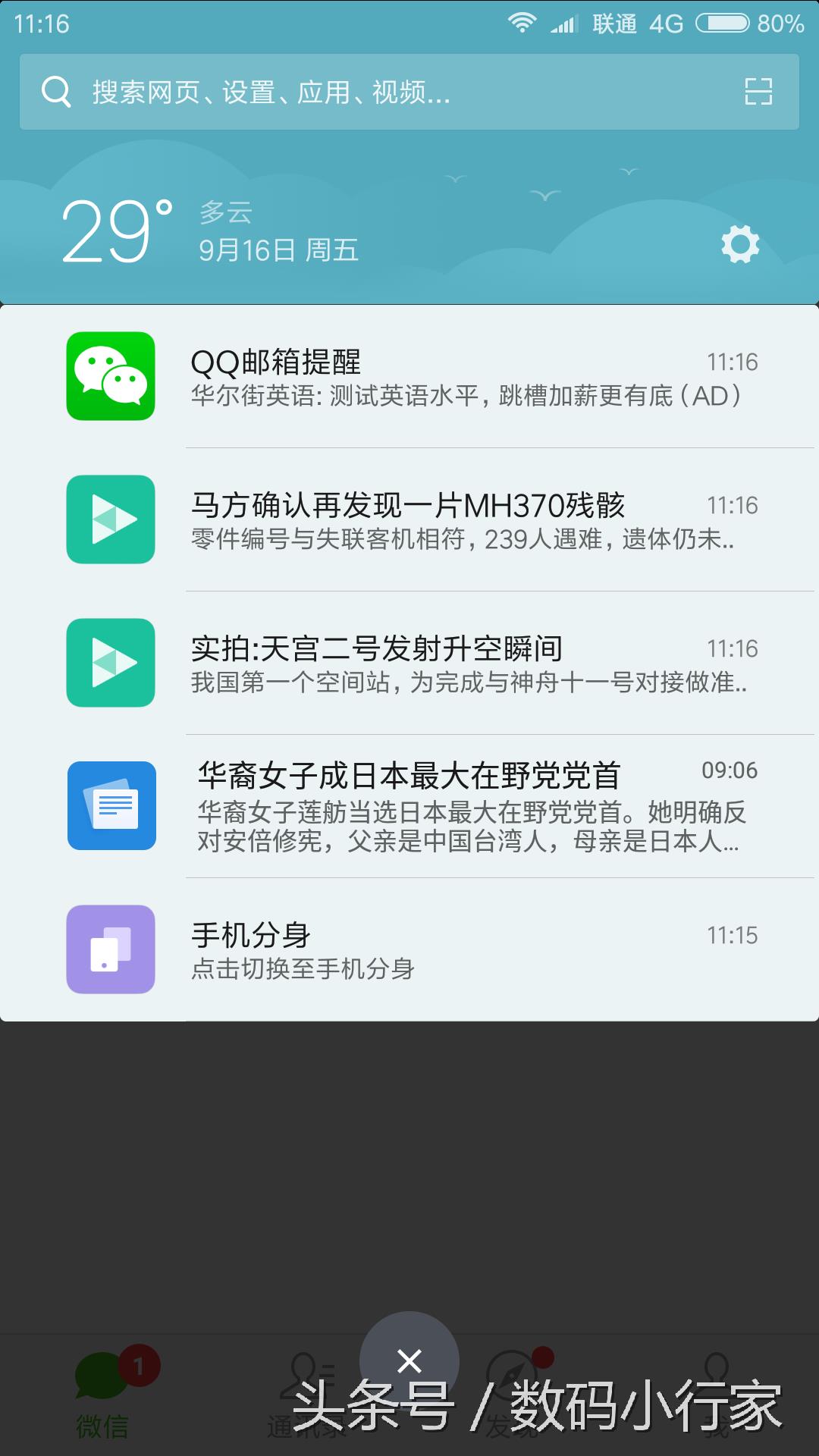Open the settings gear icon

740,244
